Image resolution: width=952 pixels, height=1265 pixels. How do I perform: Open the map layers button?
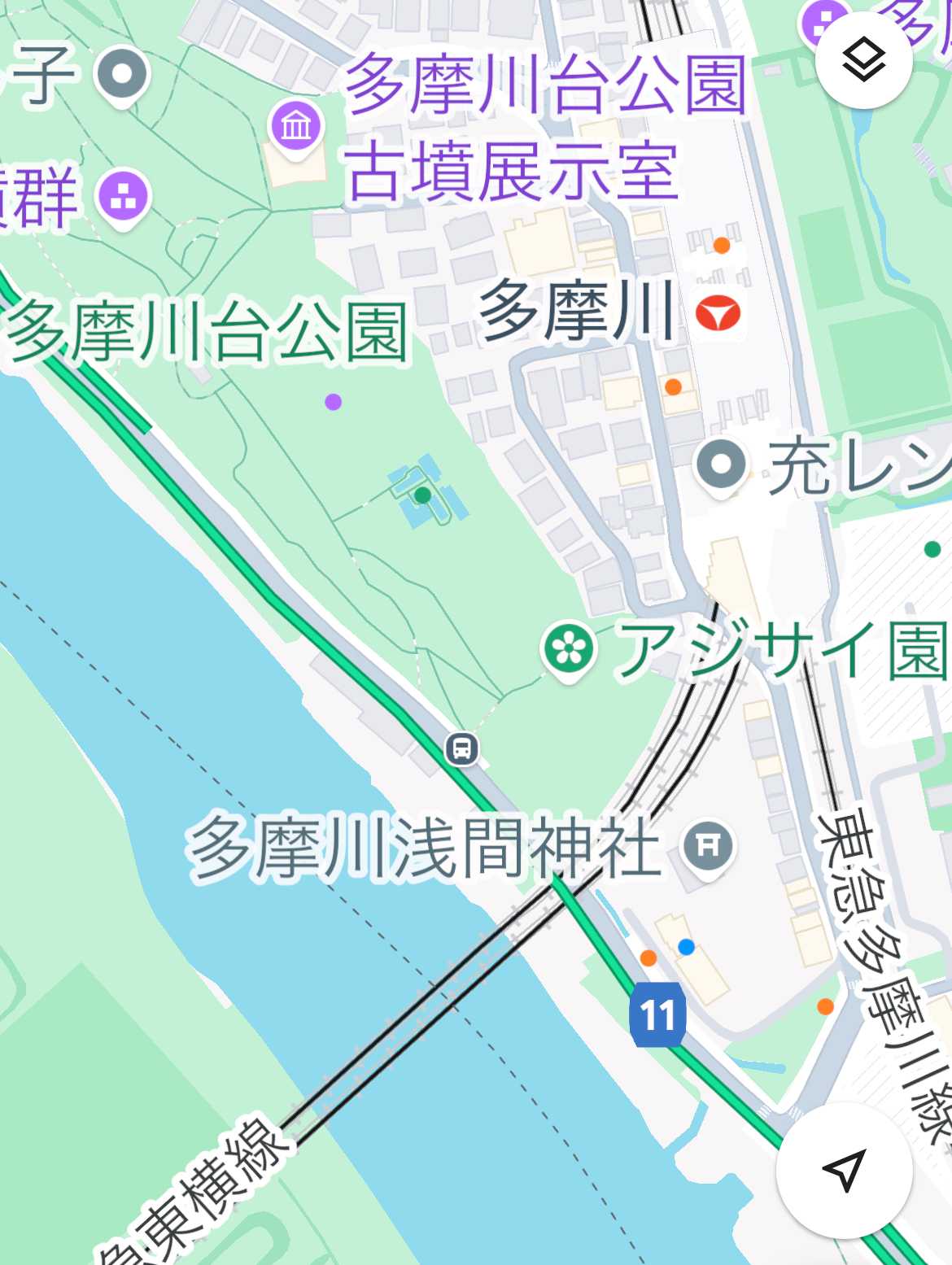tap(863, 60)
